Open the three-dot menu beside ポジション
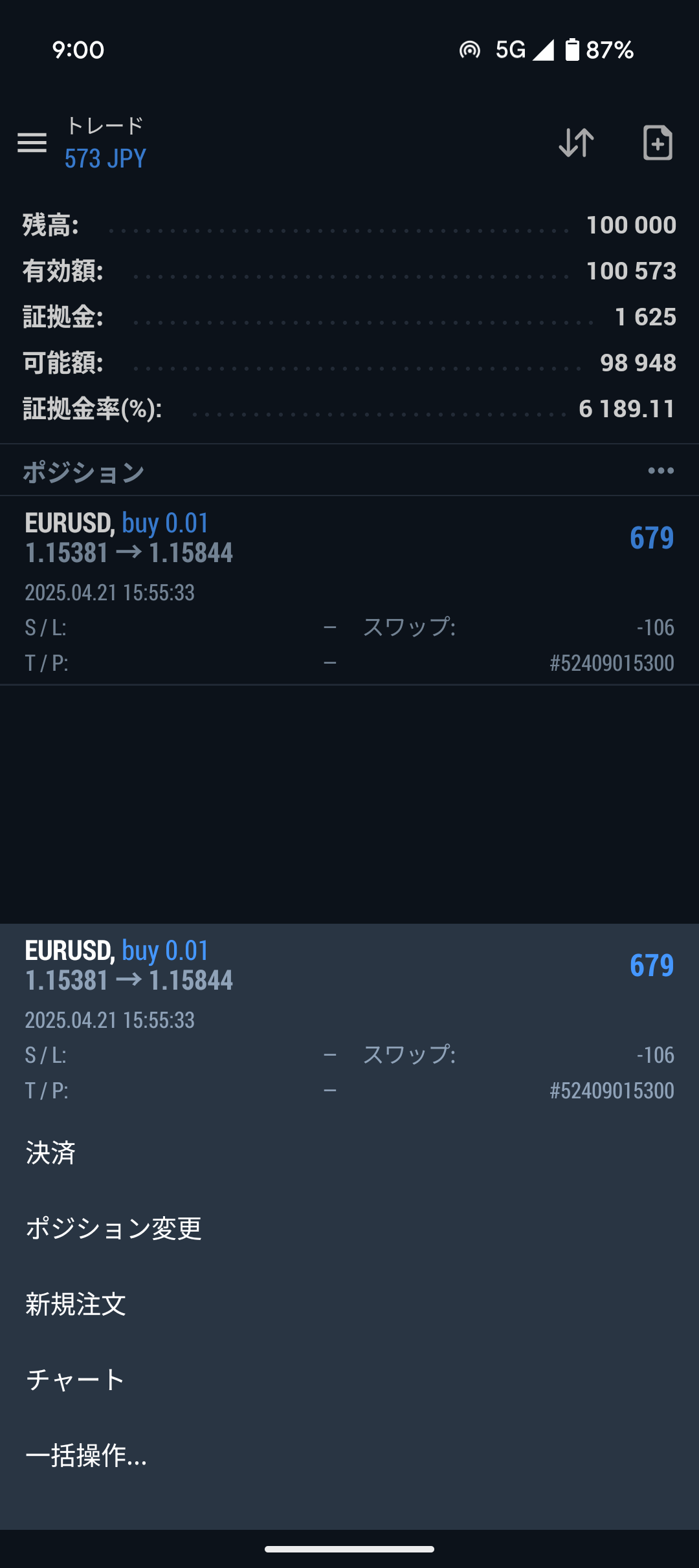Image resolution: width=699 pixels, height=1568 pixels. (661, 471)
